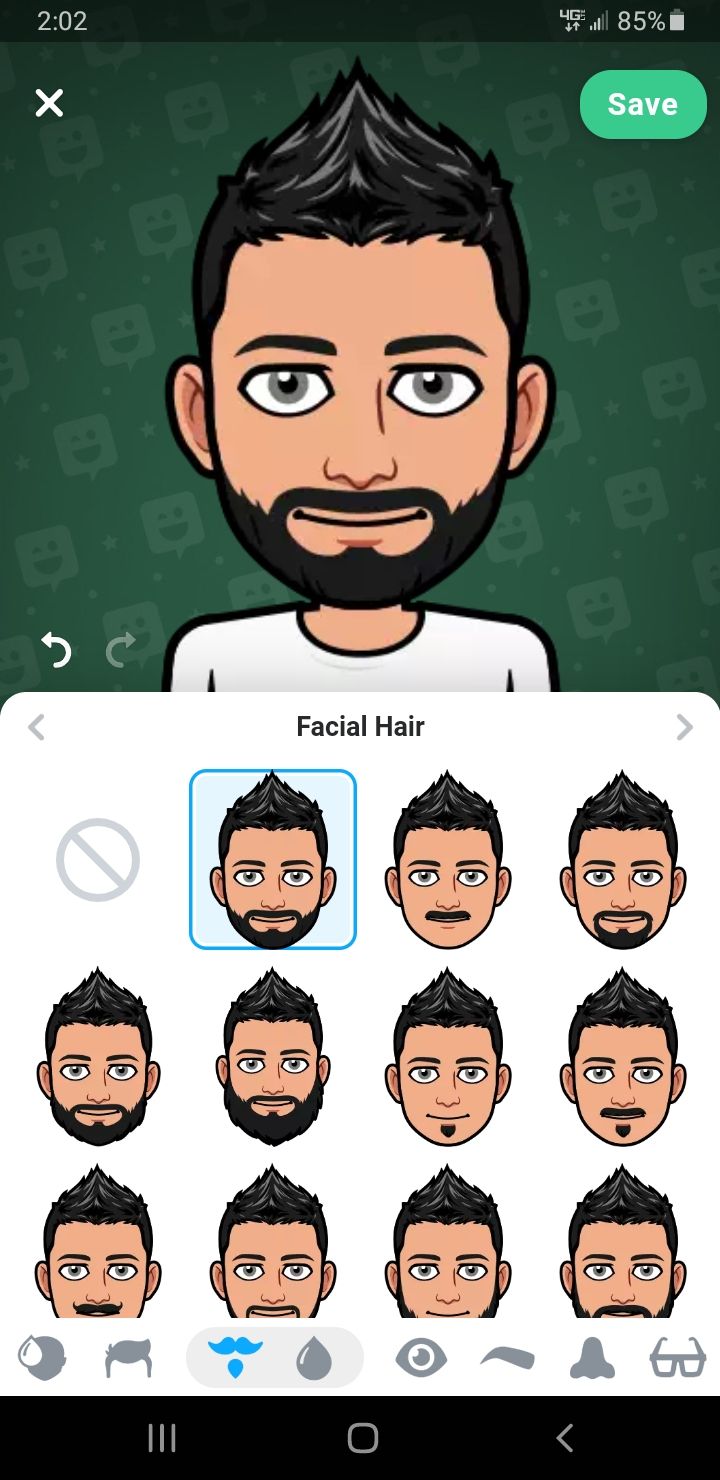Select the circle goatee with mustache style
This screenshot has width=720, height=1480.
pyautogui.click(x=622, y=859)
